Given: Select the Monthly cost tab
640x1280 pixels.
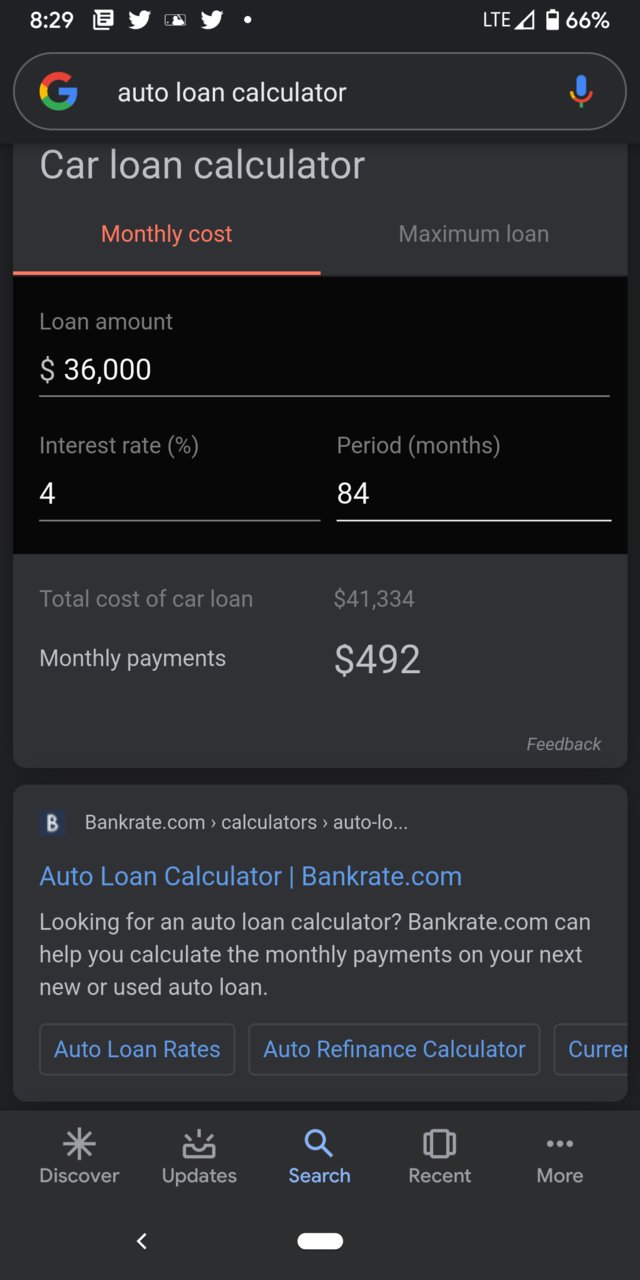Looking at the screenshot, I should 167,234.
